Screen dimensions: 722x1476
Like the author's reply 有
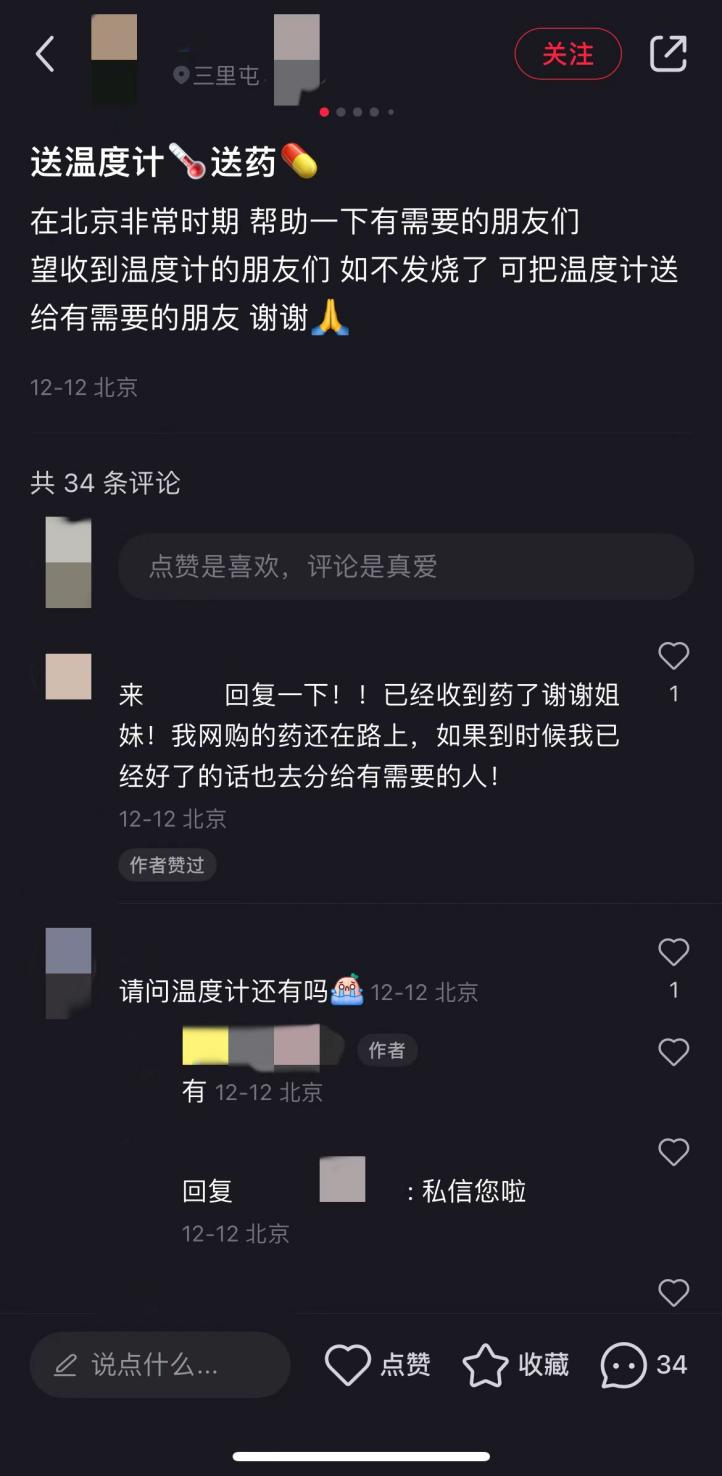click(x=673, y=1052)
